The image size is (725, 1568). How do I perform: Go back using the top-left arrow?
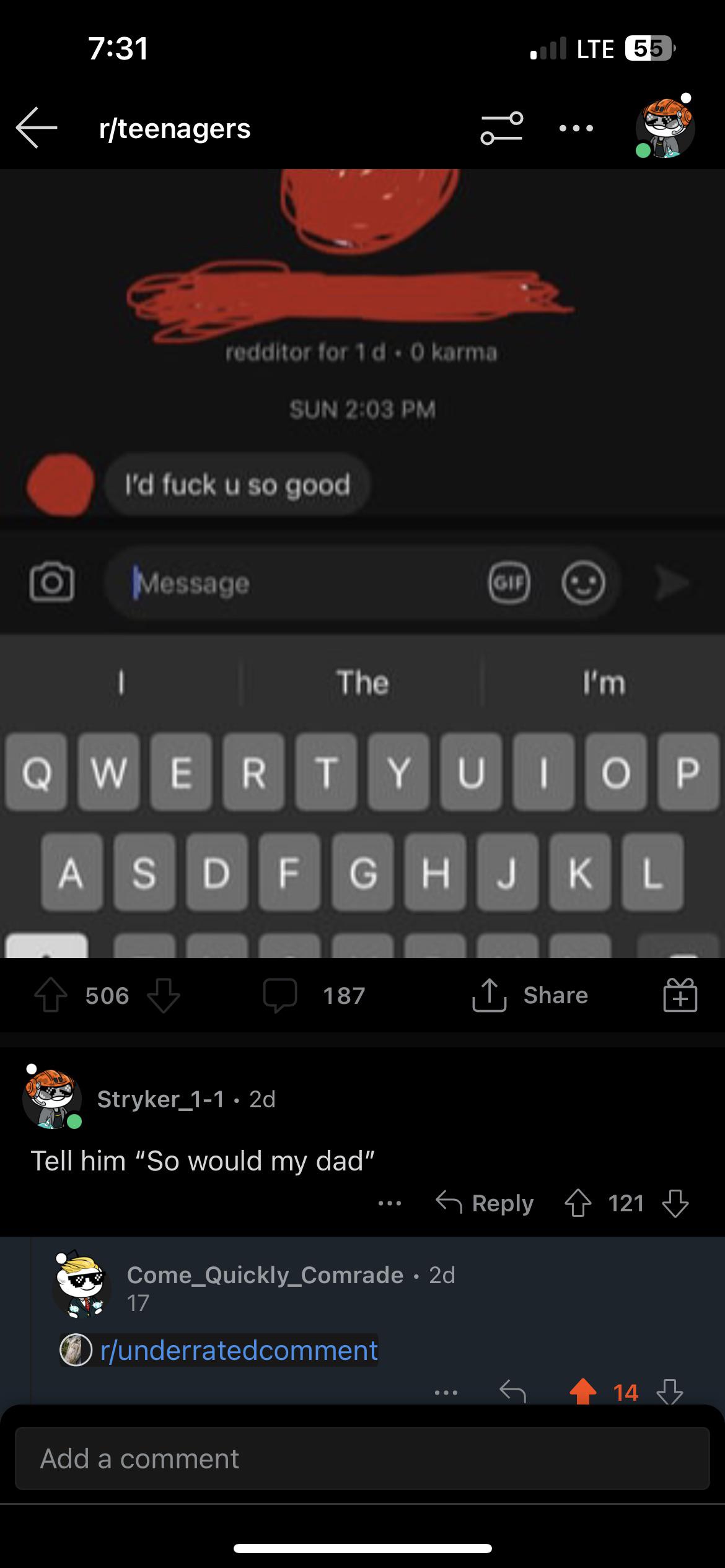[x=37, y=128]
